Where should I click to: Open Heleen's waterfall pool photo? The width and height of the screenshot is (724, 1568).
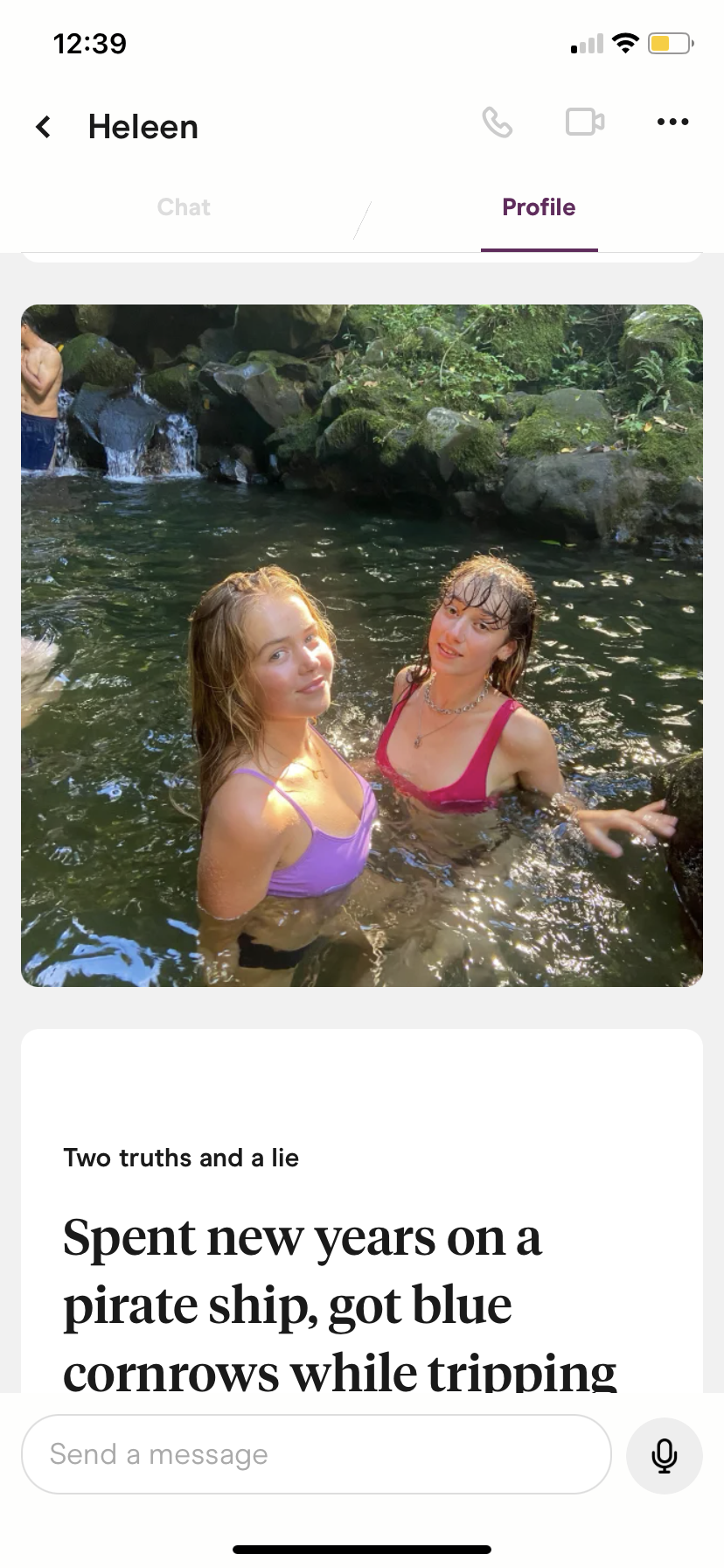coord(362,646)
